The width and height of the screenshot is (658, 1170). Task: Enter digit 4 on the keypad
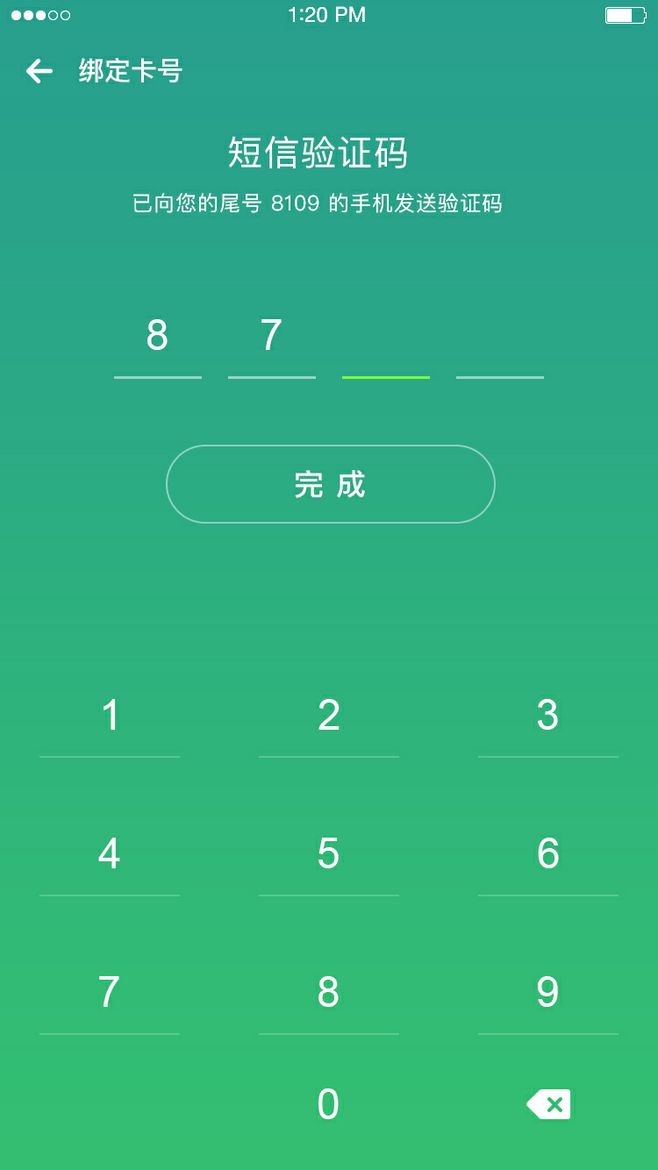coord(110,853)
